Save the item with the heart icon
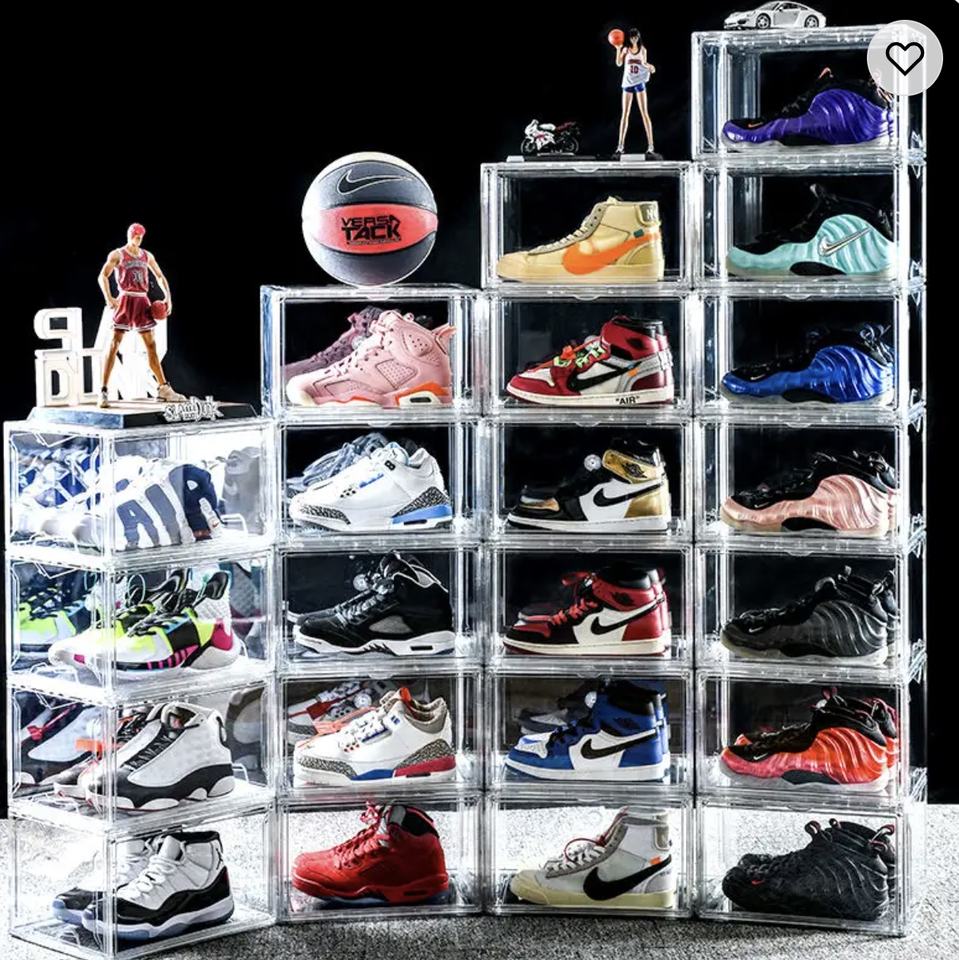 904,58
